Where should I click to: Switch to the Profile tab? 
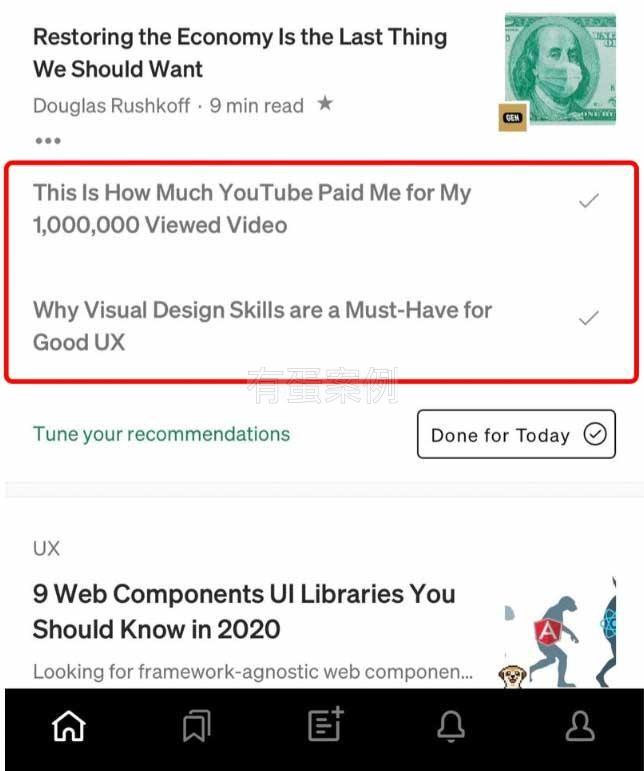point(580,727)
